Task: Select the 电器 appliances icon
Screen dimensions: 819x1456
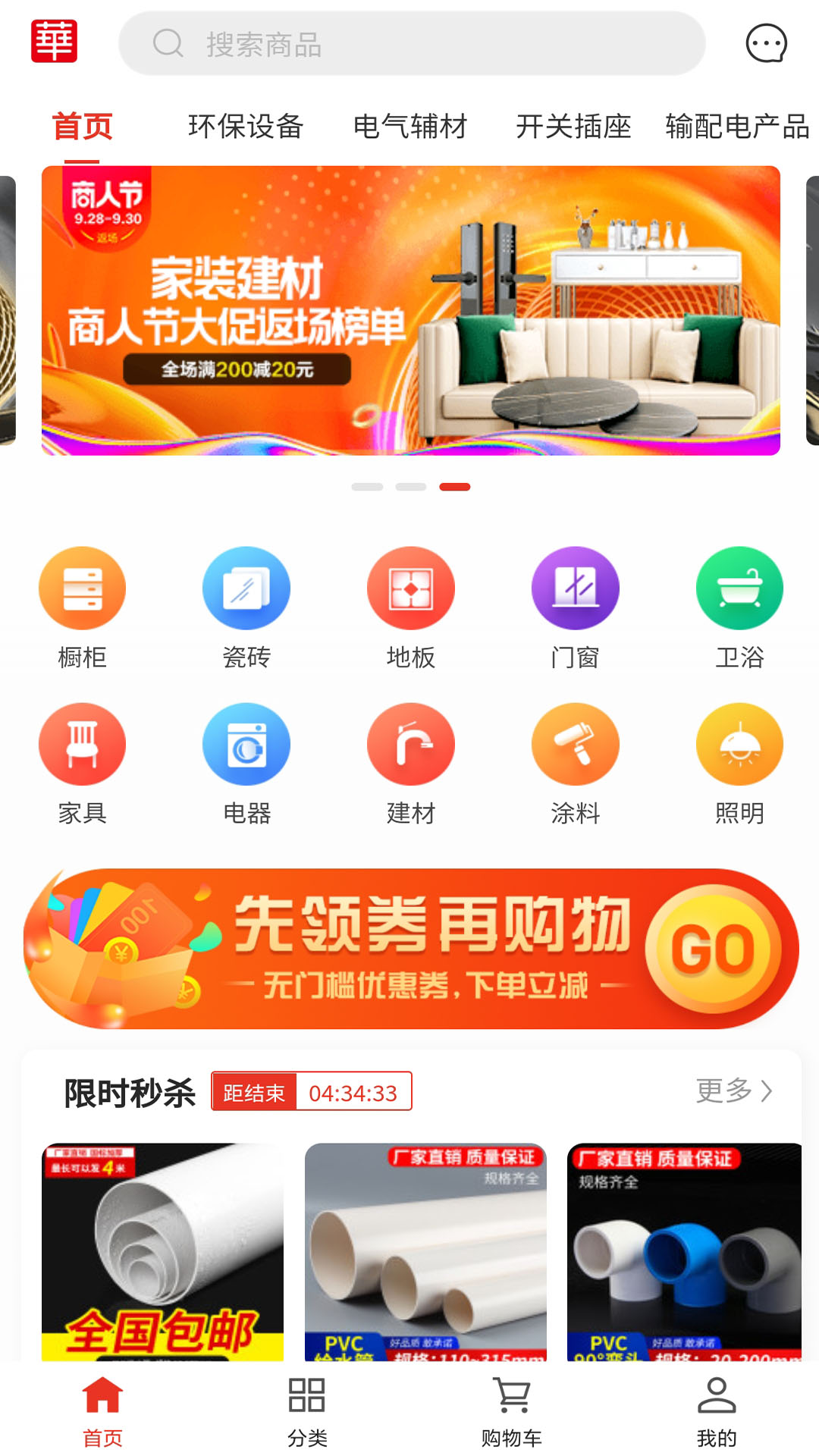Action: pyautogui.click(x=246, y=744)
